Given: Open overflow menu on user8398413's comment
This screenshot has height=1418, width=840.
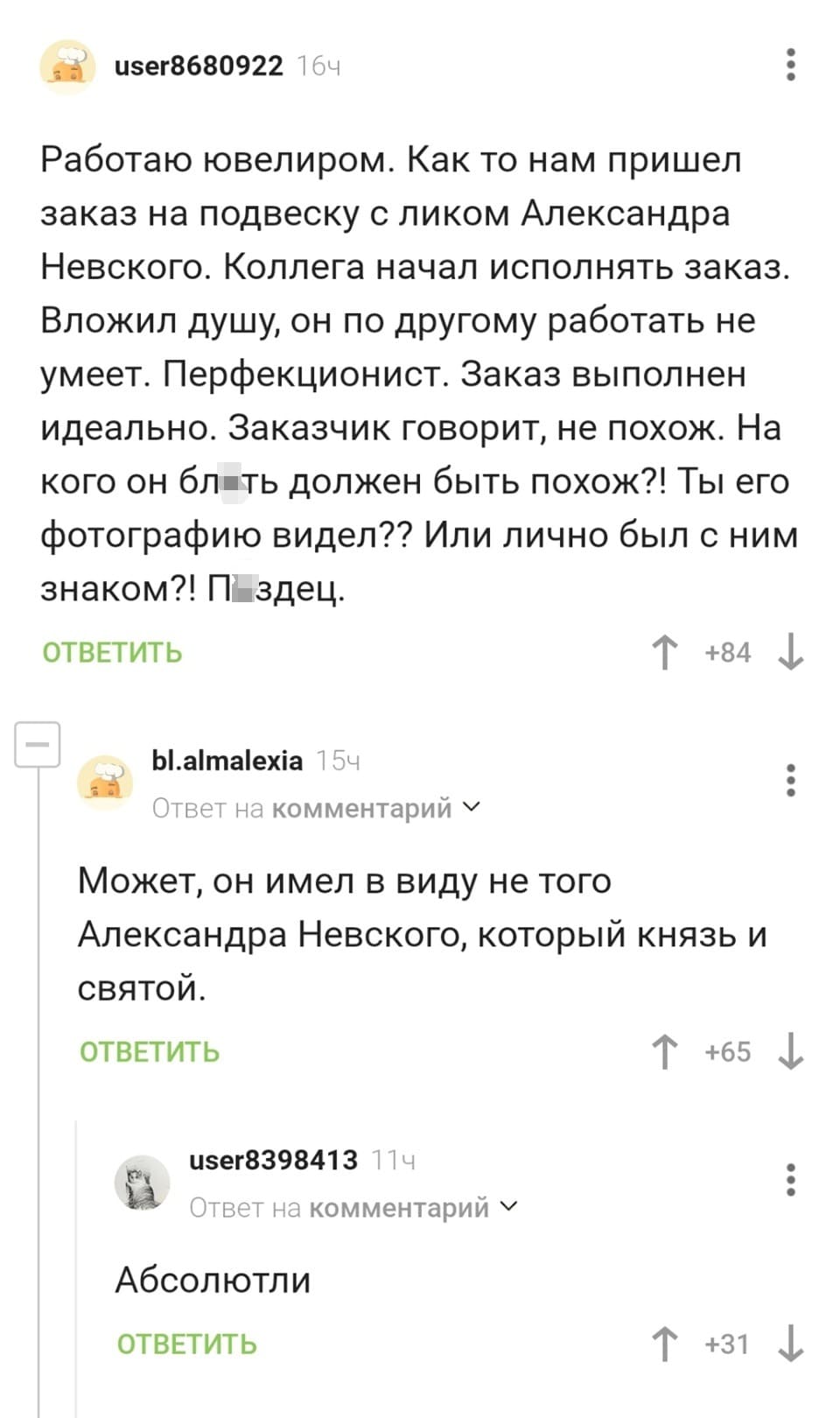Looking at the screenshot, I should tap(790, 1179).
